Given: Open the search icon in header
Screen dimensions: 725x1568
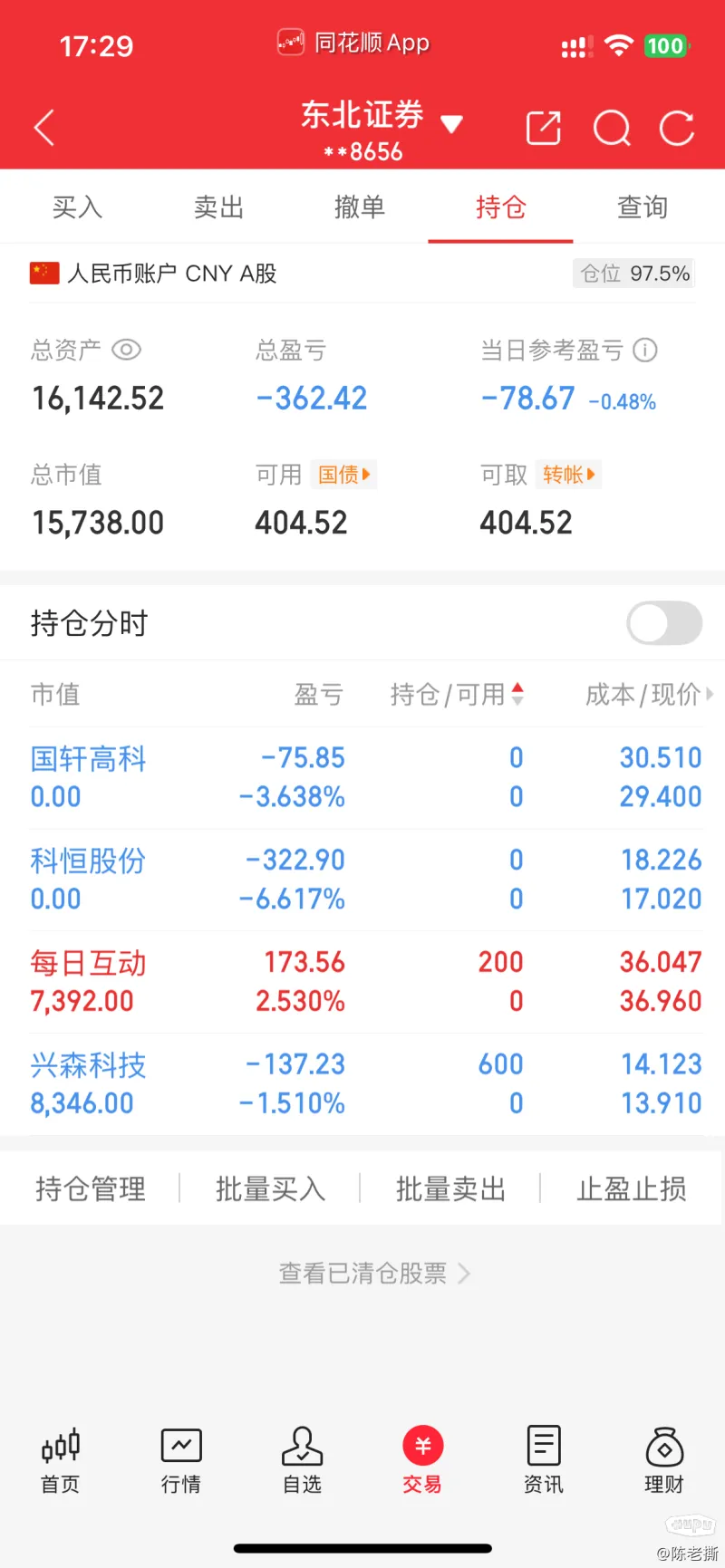Looking at the screenshot, I should (x=612, y=128).
